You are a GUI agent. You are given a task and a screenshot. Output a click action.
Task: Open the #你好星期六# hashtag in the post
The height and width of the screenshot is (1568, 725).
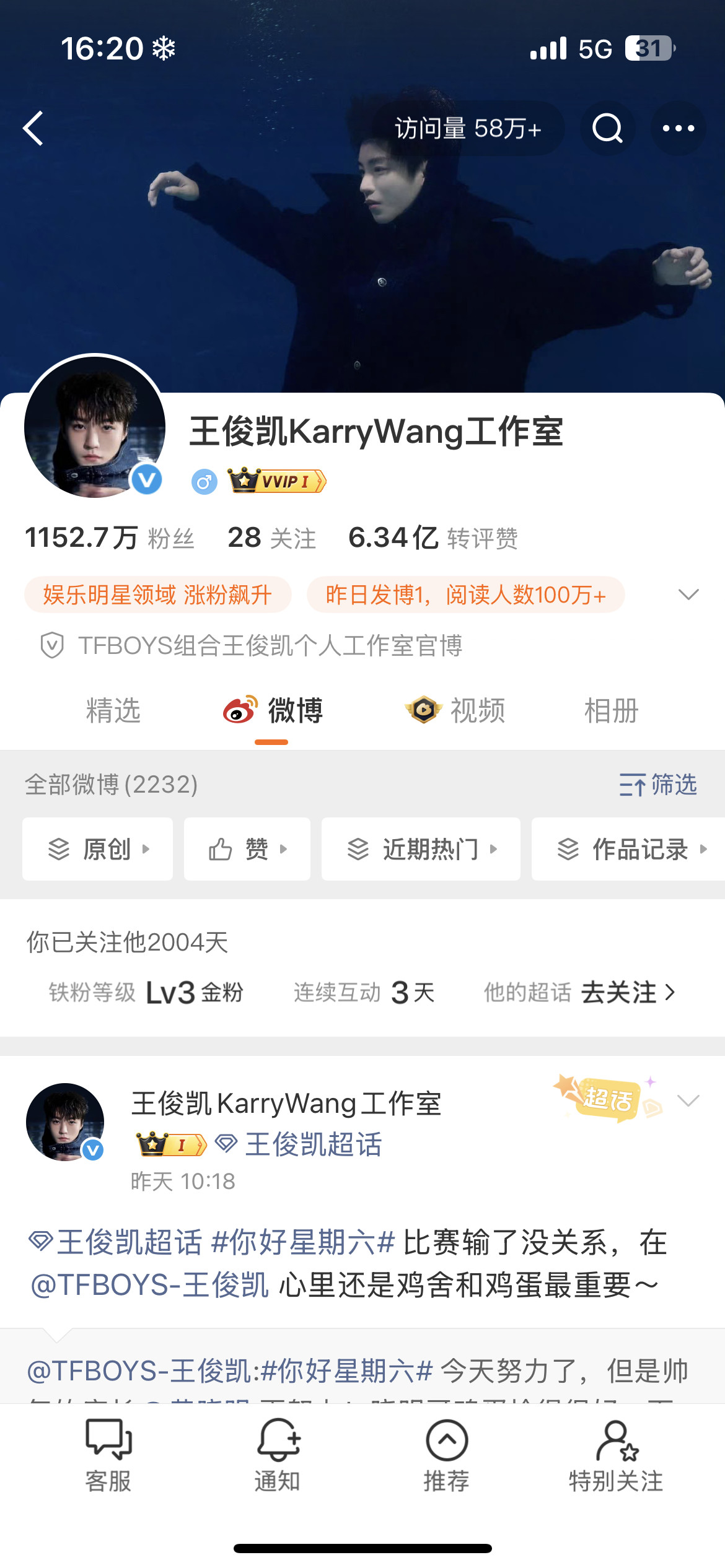pyautogui.click(x=303, y=1242)
